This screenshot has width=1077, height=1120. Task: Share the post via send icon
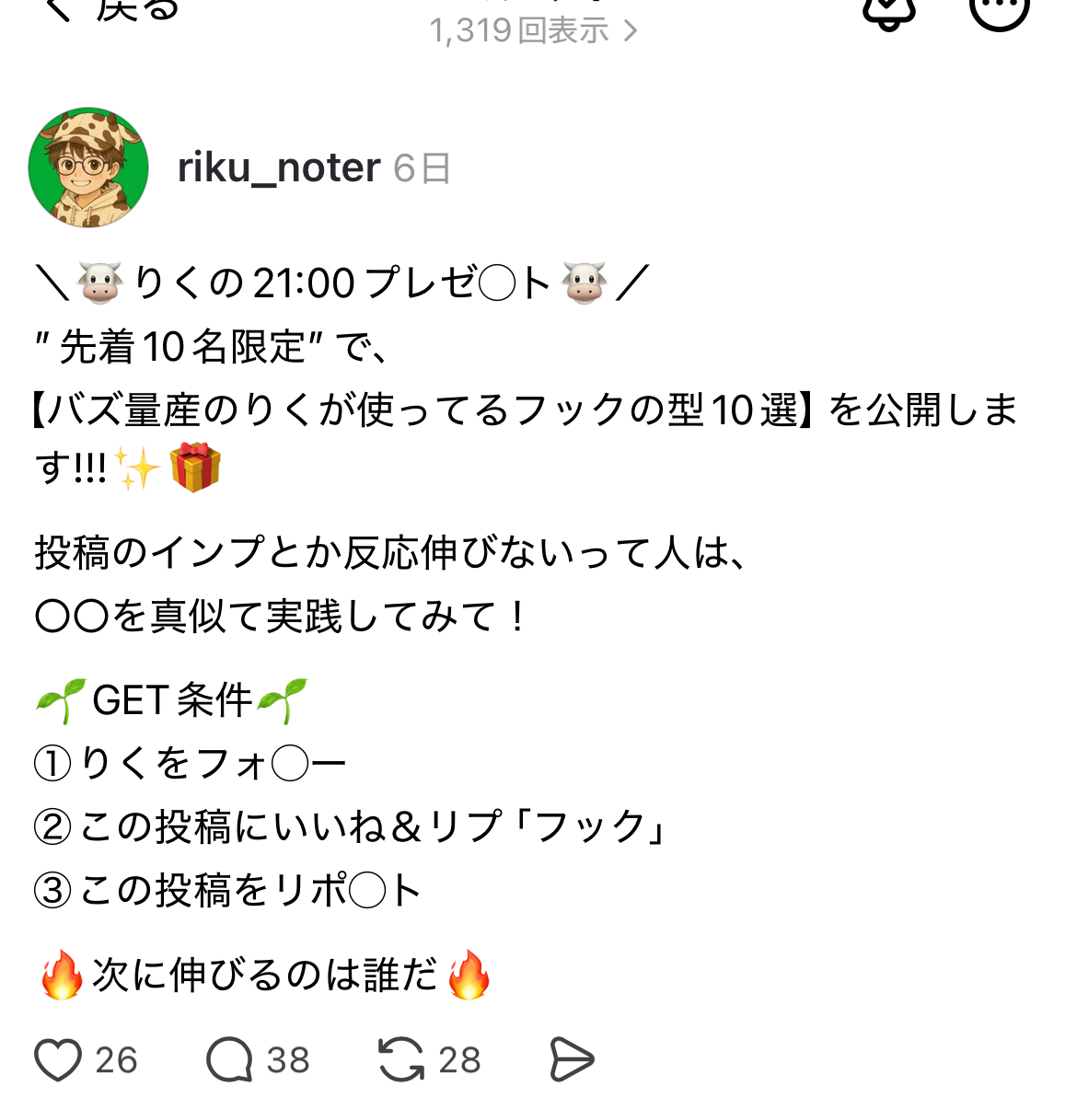572,1059
